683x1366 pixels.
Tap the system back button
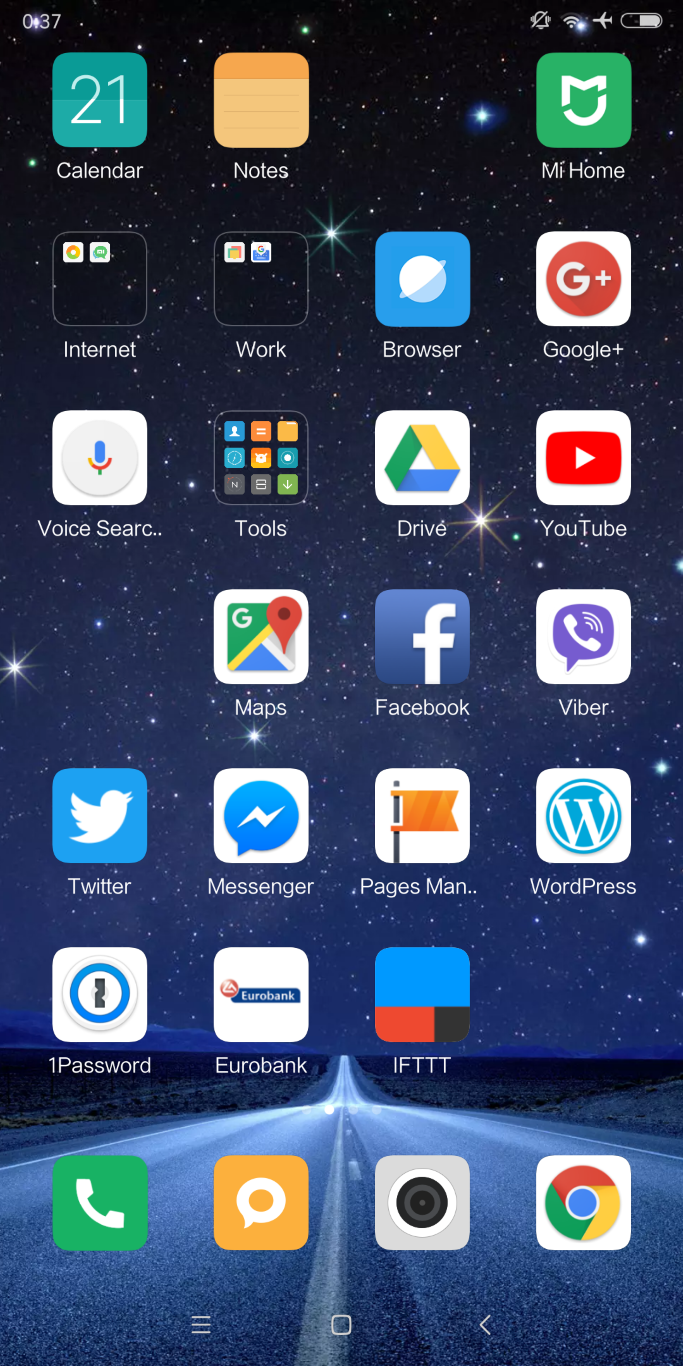tap(485, 1325)
